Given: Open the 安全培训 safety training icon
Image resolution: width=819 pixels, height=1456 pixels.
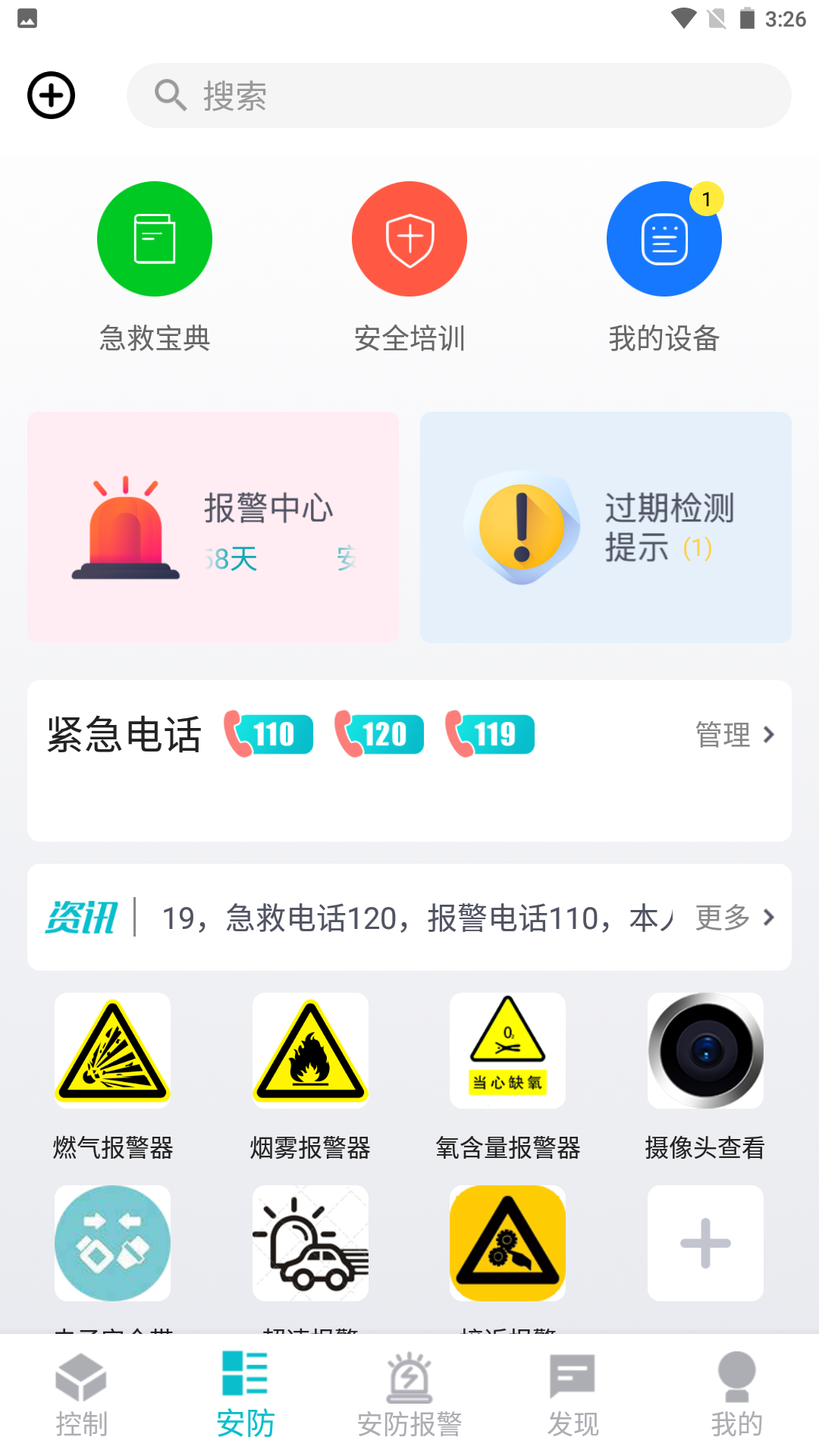Looking at the screenshot, I should click(x=409, y=238).
